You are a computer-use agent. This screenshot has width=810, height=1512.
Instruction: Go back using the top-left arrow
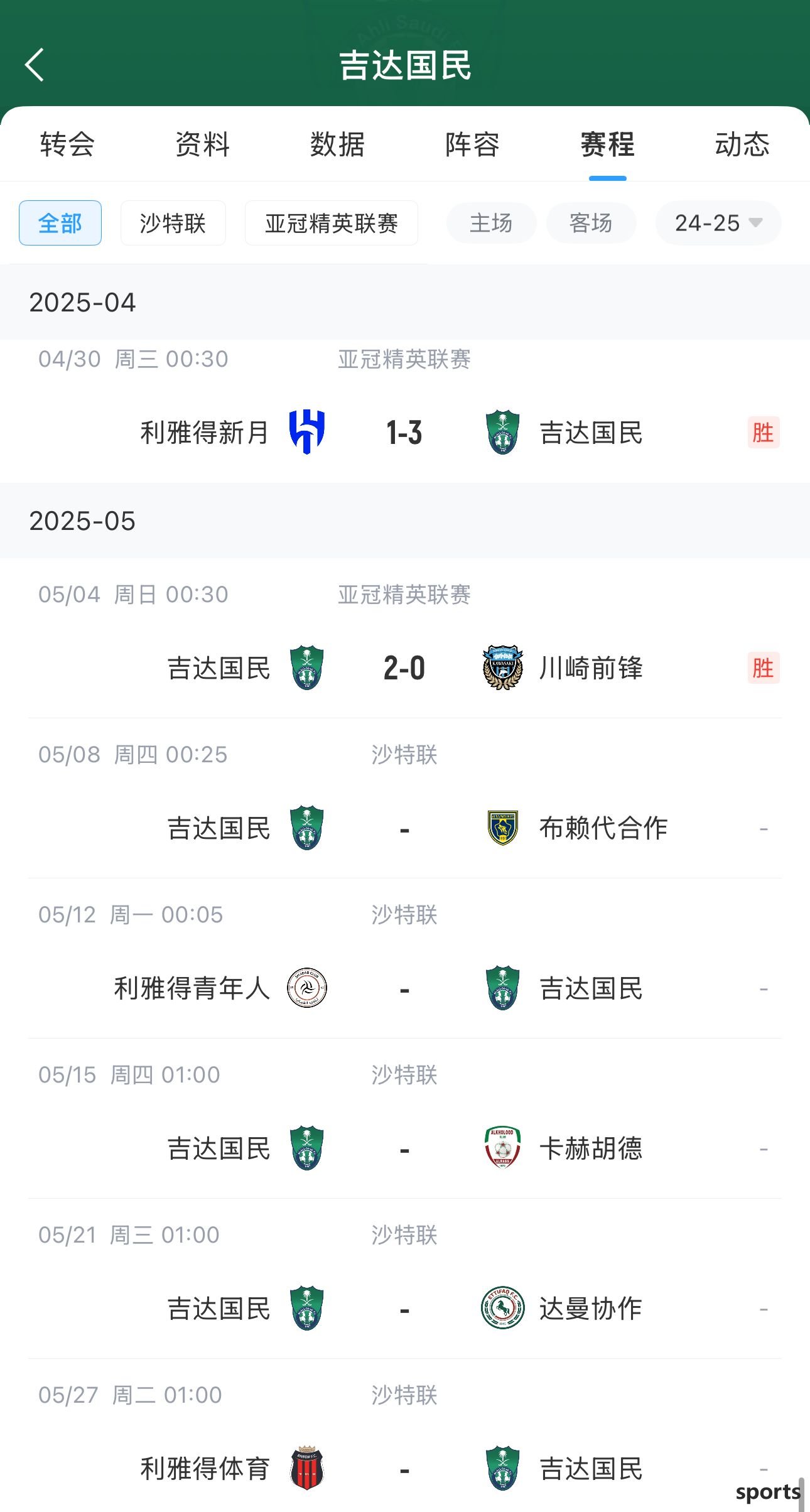(35, 65)
